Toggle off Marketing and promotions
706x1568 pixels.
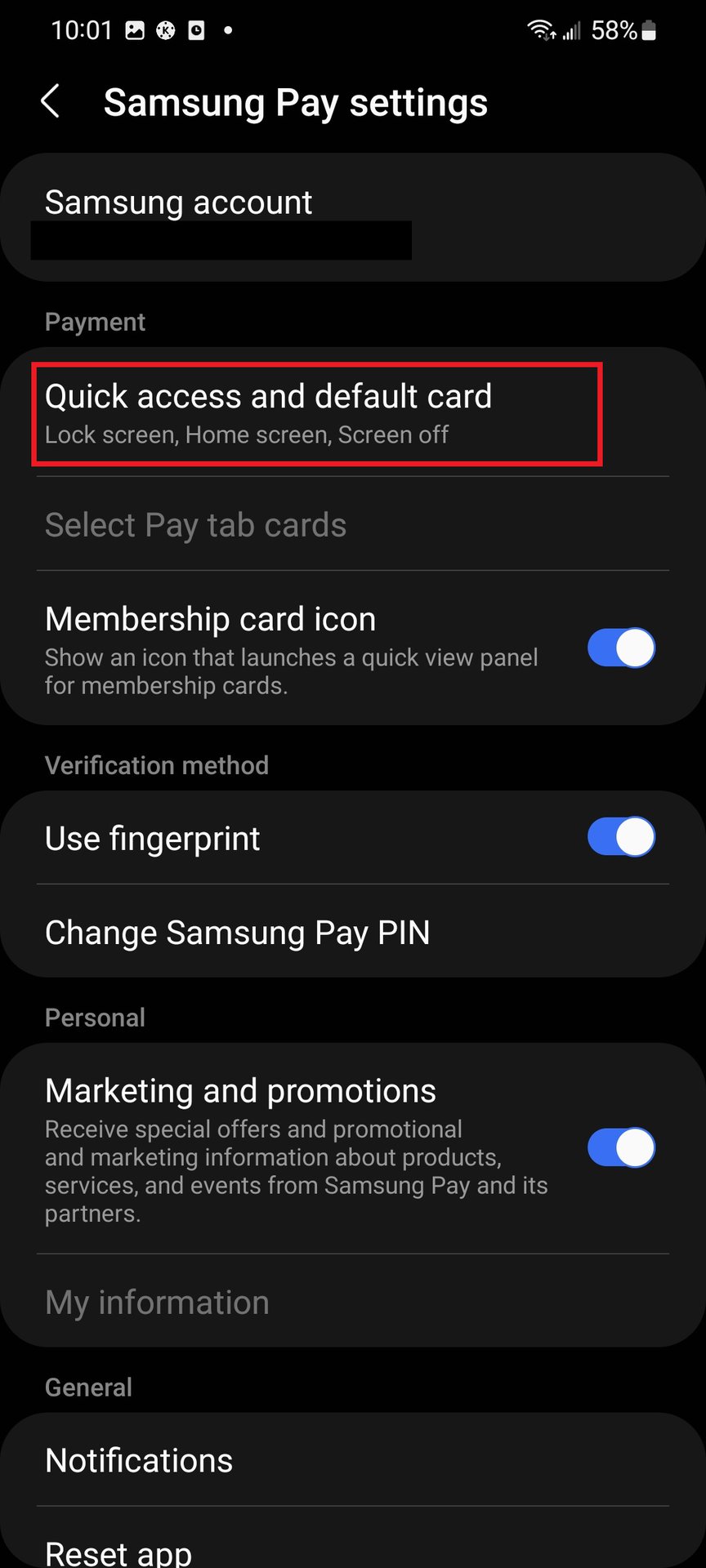[621, 1147]
